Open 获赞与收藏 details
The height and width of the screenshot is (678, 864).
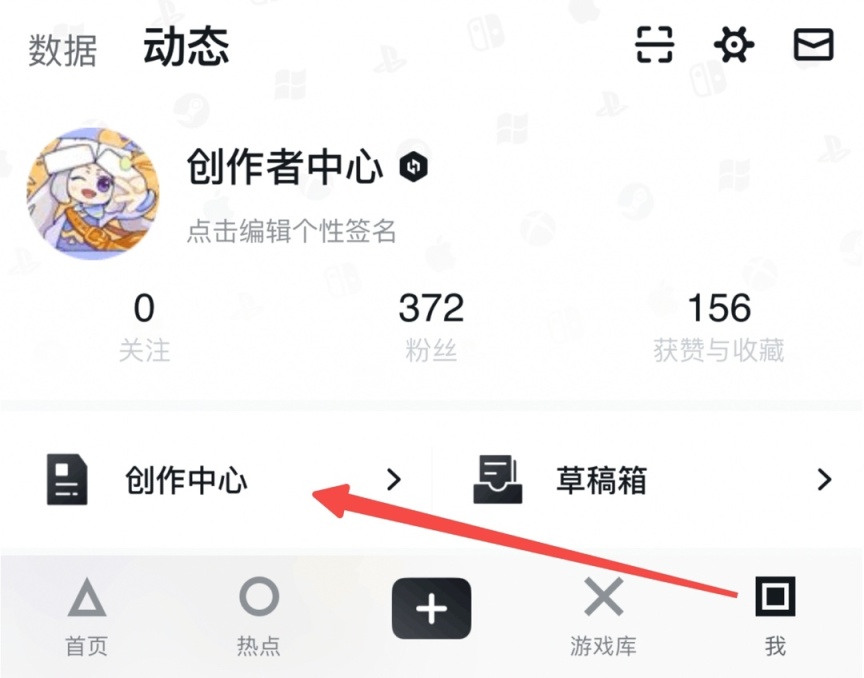[x=718, y=325]
